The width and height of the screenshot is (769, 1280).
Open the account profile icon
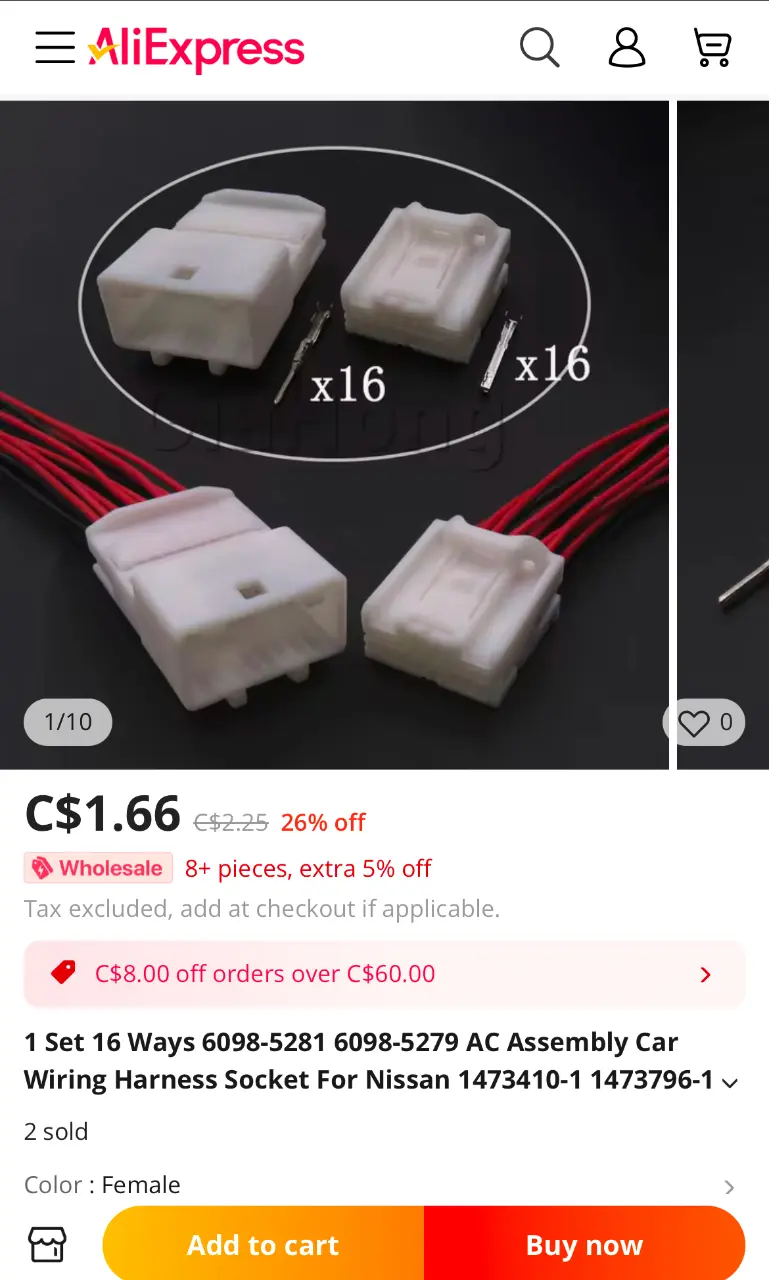627,47
